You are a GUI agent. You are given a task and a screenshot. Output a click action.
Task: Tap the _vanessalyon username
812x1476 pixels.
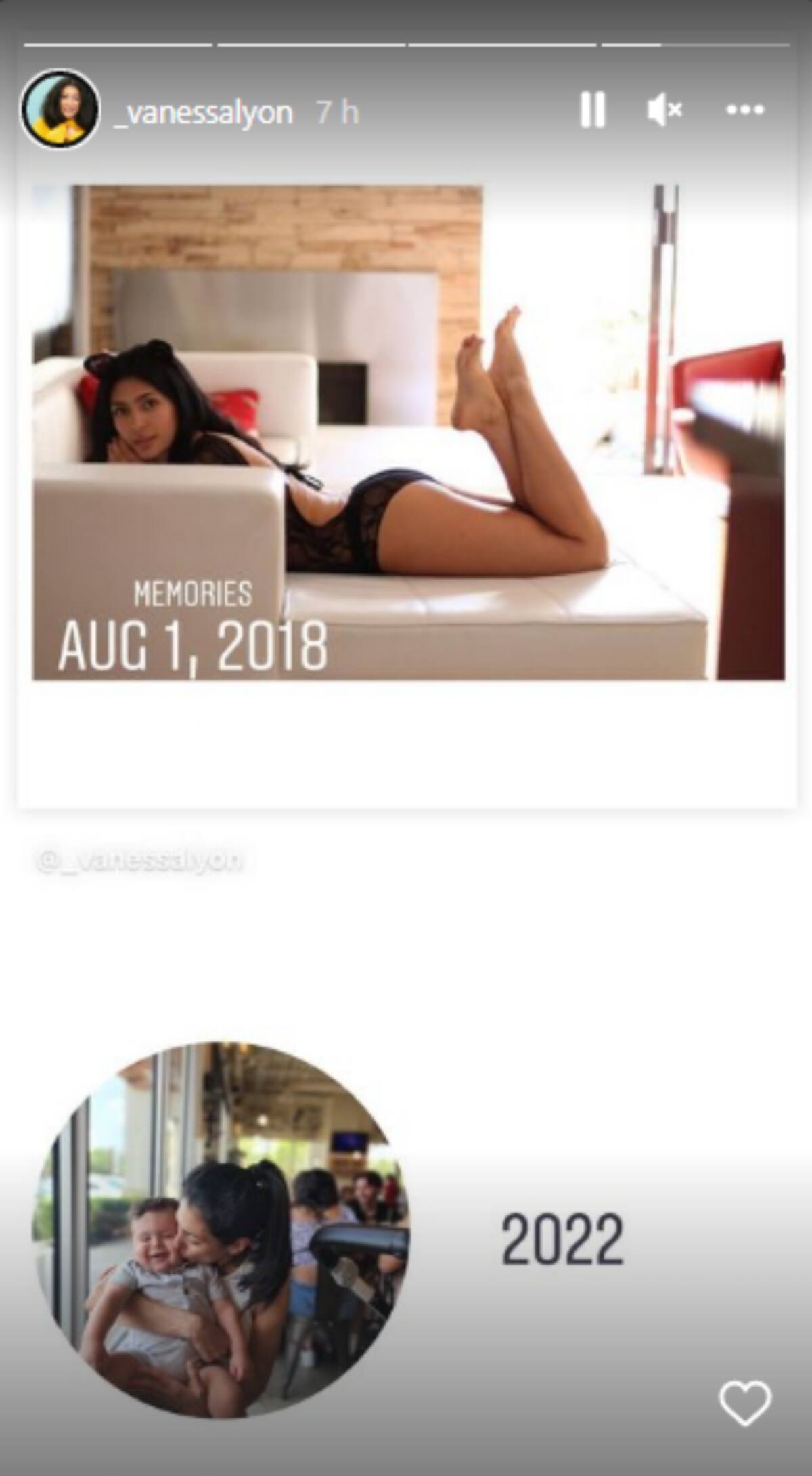[203, 112]
